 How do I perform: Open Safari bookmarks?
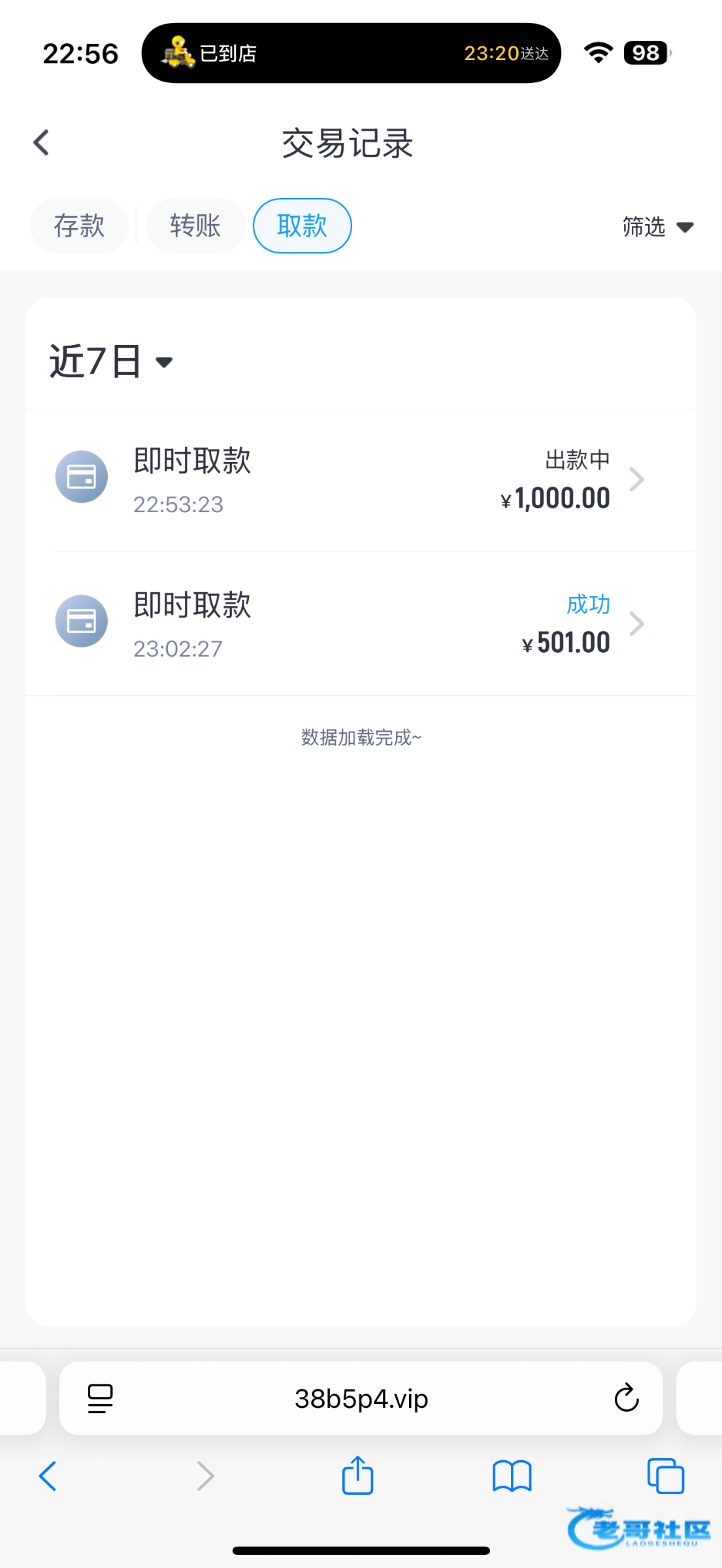pyautogui.click(x=512, y=1476)
